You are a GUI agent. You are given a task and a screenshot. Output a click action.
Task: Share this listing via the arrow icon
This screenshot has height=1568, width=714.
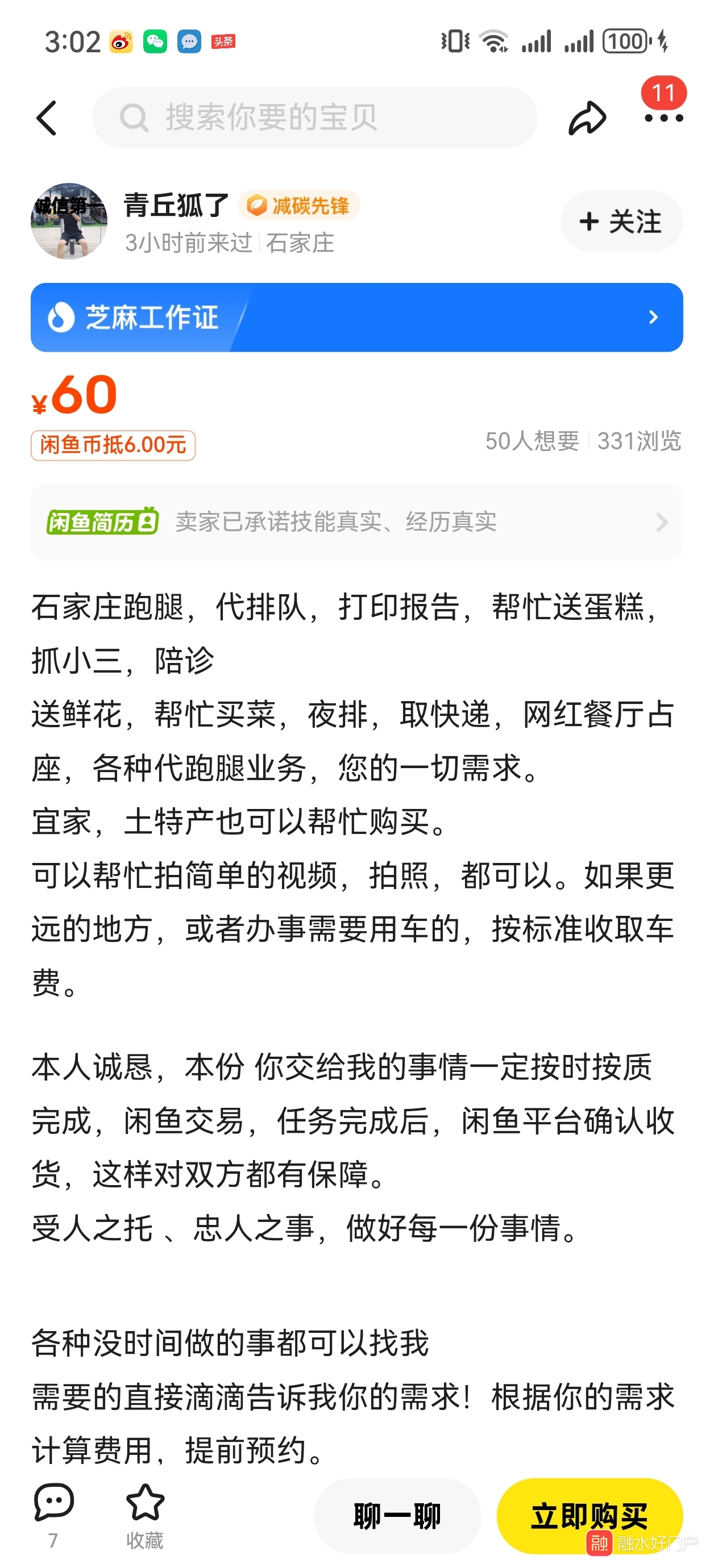coord(587,118)
